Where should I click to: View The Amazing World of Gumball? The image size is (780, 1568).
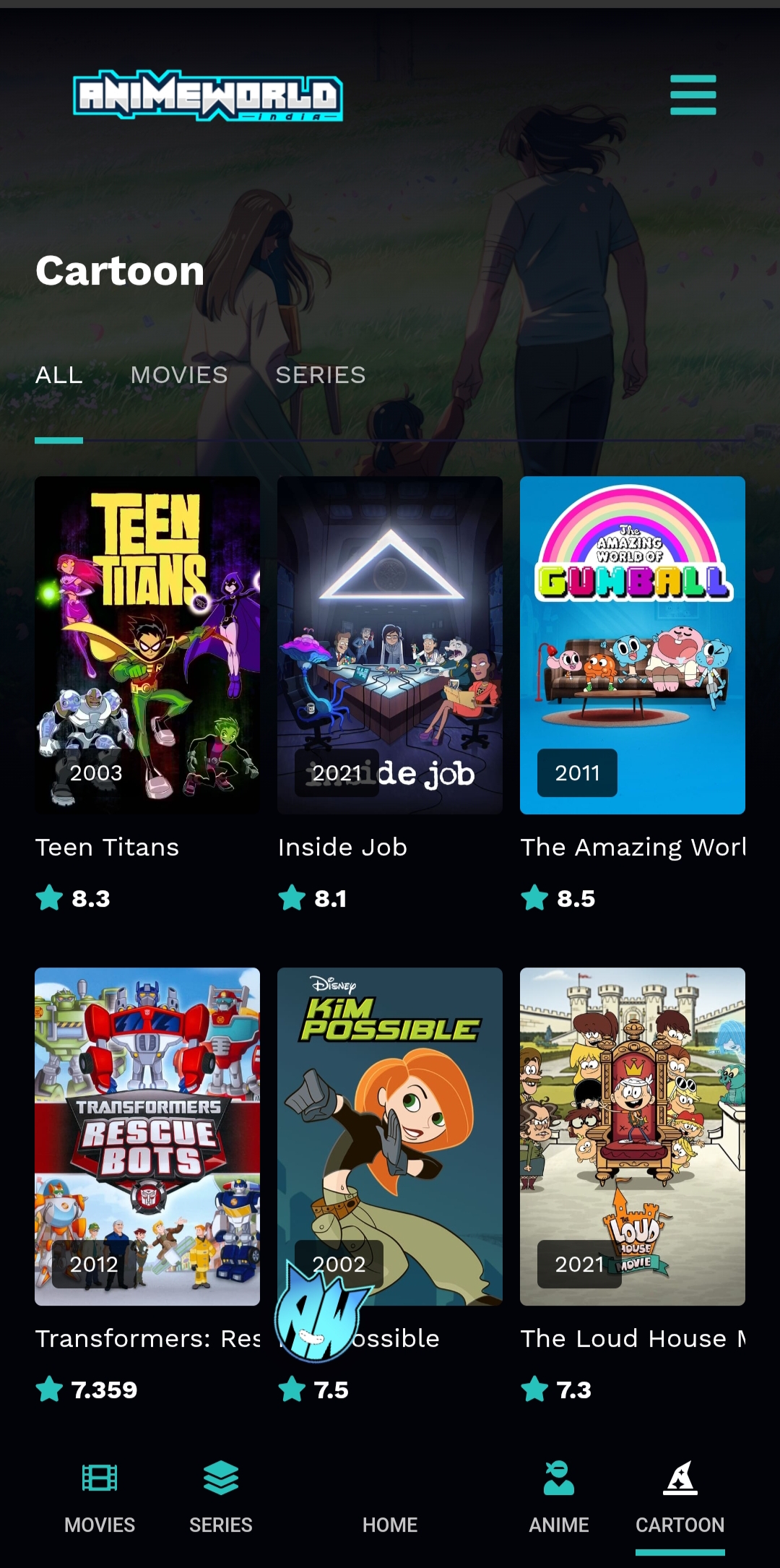coord(633,645)
